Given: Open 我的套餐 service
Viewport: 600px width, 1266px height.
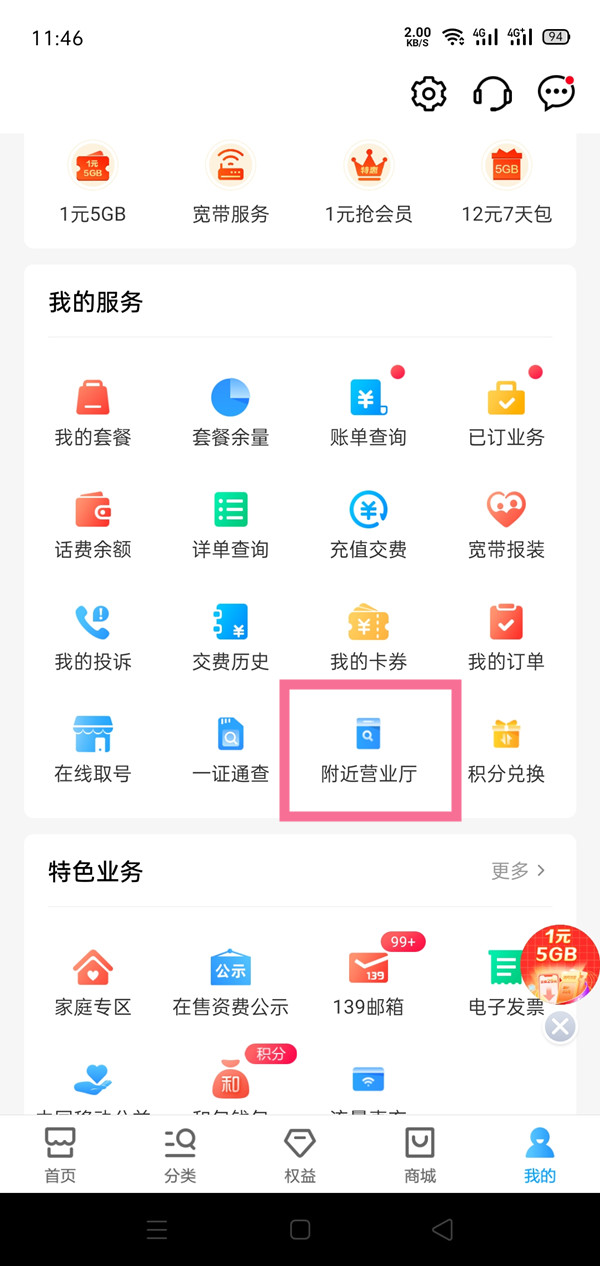Looking at the screenshot, I should point(93,410).
